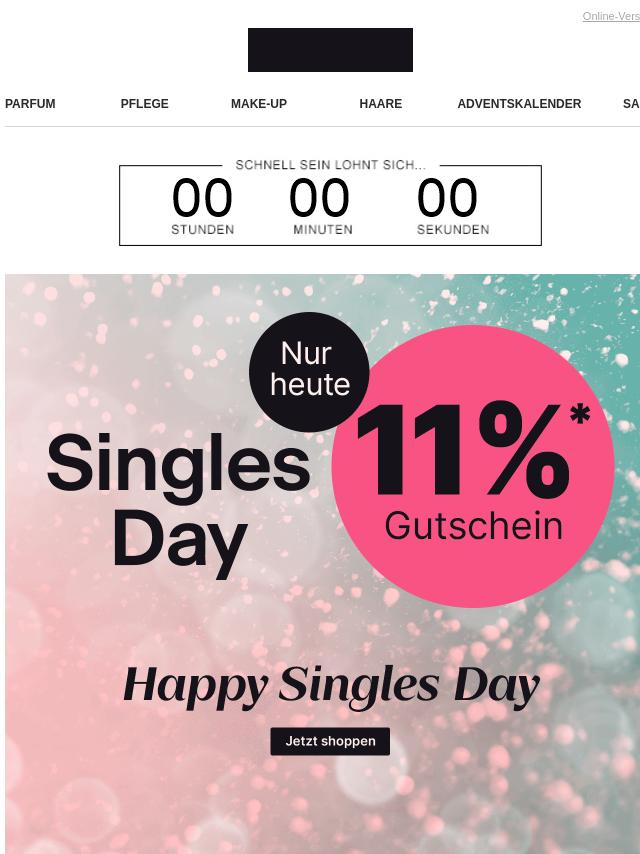Select the MAKE-UP category
640x854 pixels.
[x=258, y=104]
